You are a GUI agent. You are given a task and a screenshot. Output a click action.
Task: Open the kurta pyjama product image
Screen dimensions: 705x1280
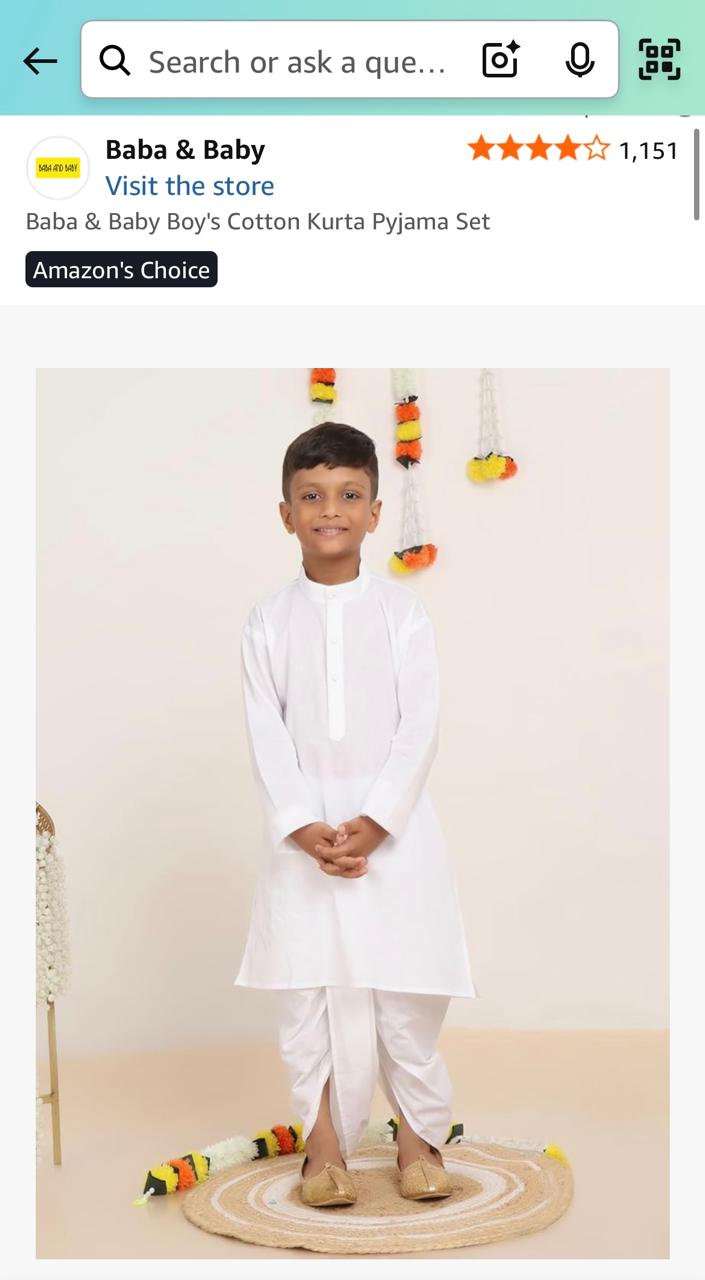352,812
